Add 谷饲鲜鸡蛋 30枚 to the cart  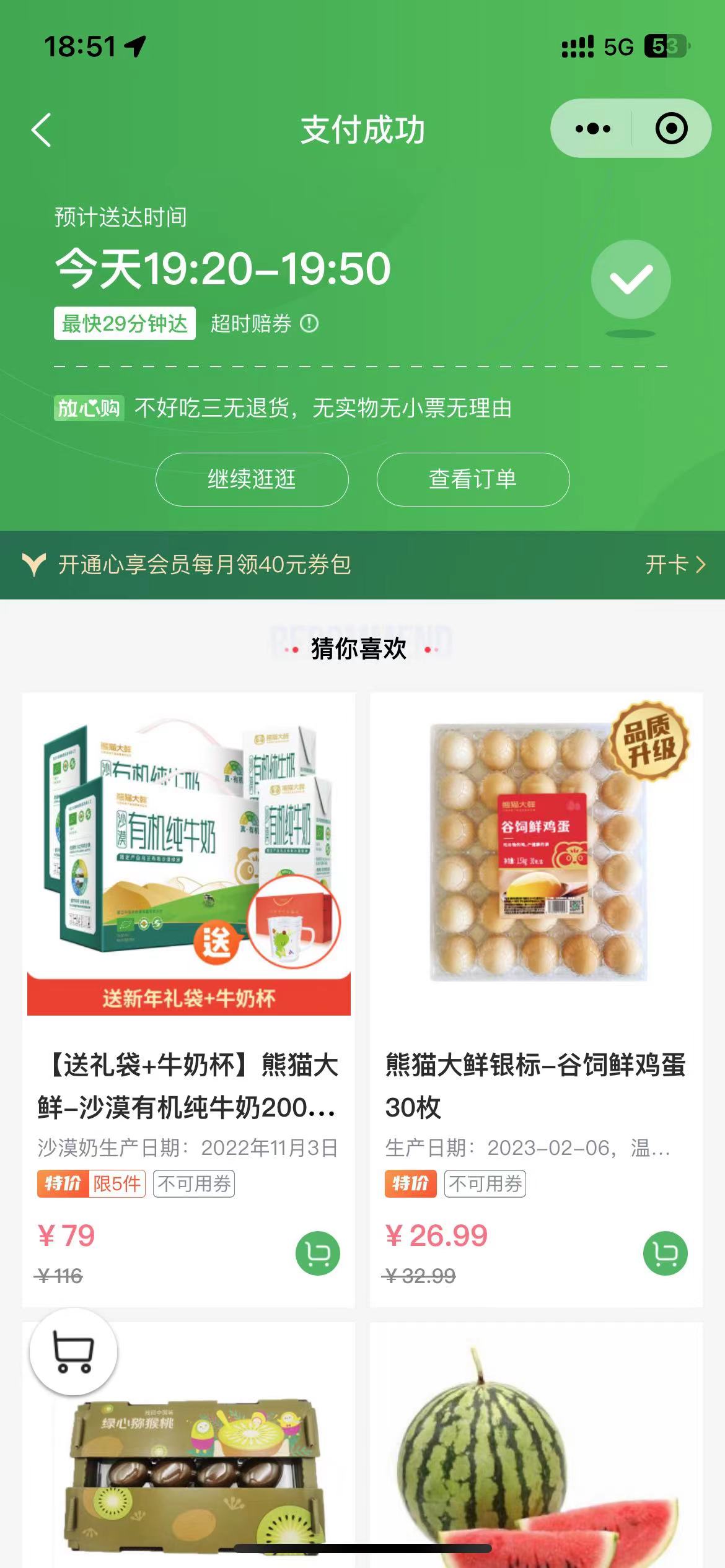[666, 1253]
